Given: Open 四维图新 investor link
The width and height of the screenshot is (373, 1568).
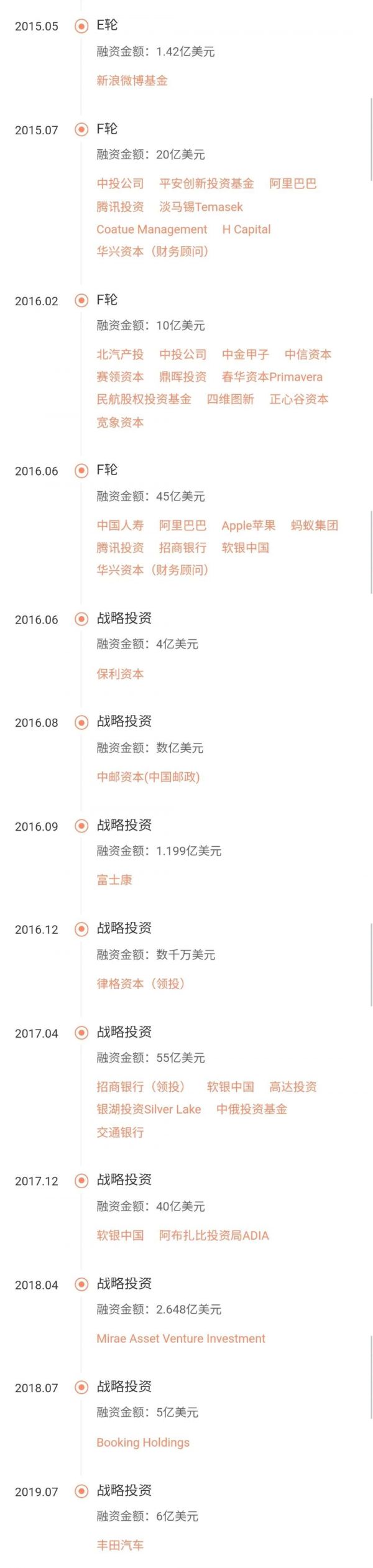Looking at the screenshot, I should click(x=230, y=399).
